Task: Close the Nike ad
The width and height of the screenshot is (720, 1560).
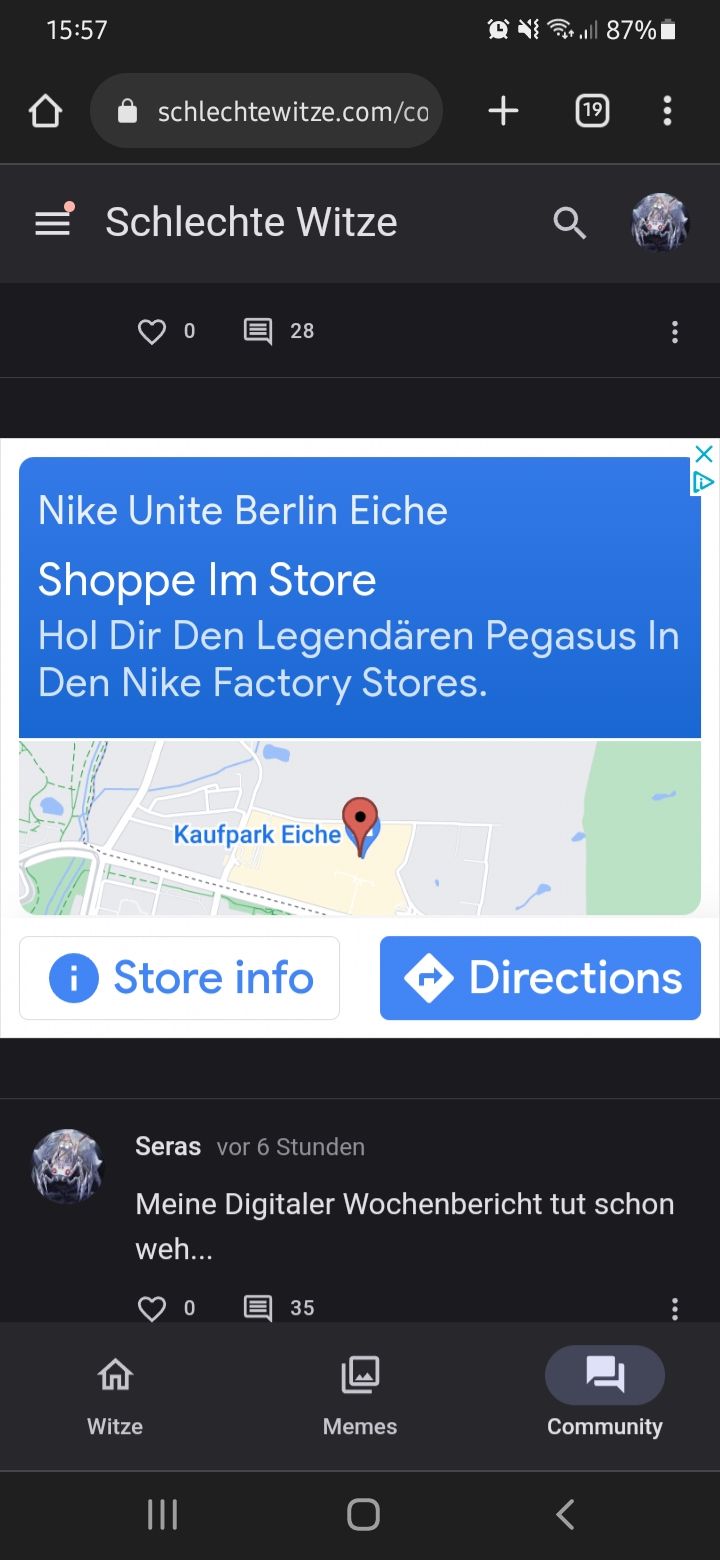Action: (x=704, y=454)
